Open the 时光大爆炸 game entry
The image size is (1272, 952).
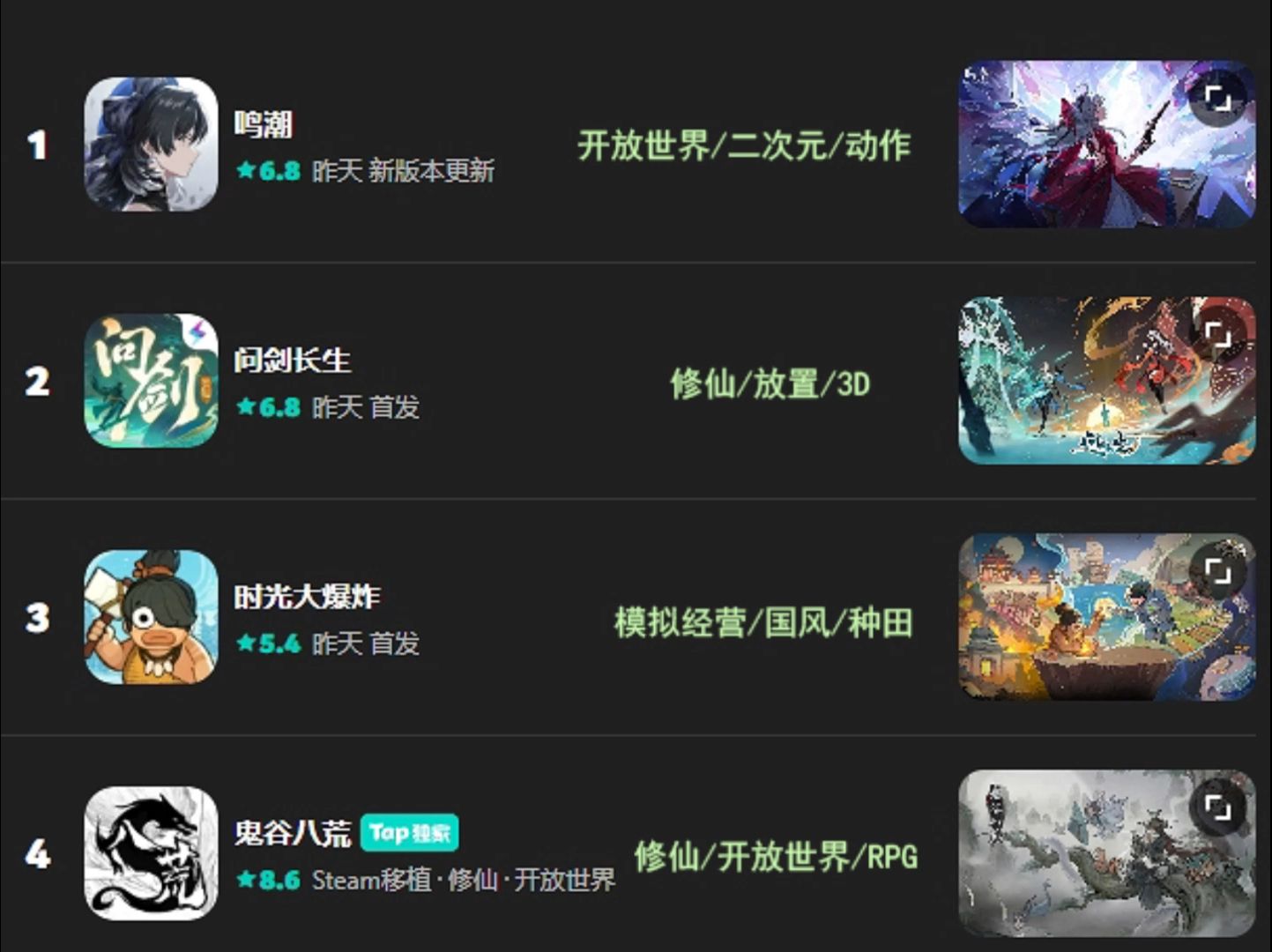coord(306,597)
